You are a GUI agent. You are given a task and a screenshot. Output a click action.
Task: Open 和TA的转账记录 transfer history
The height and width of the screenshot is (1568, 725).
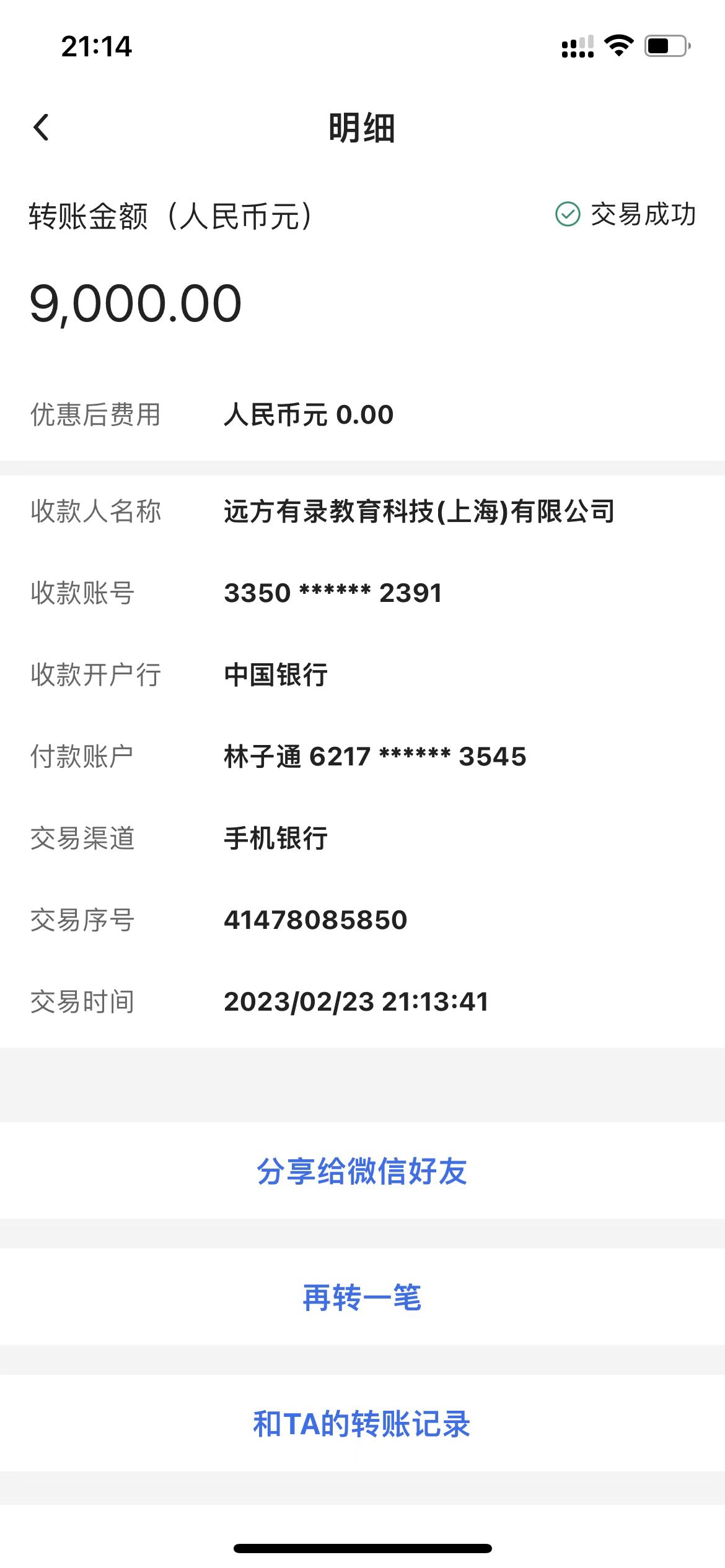(x=362, y=1424)
